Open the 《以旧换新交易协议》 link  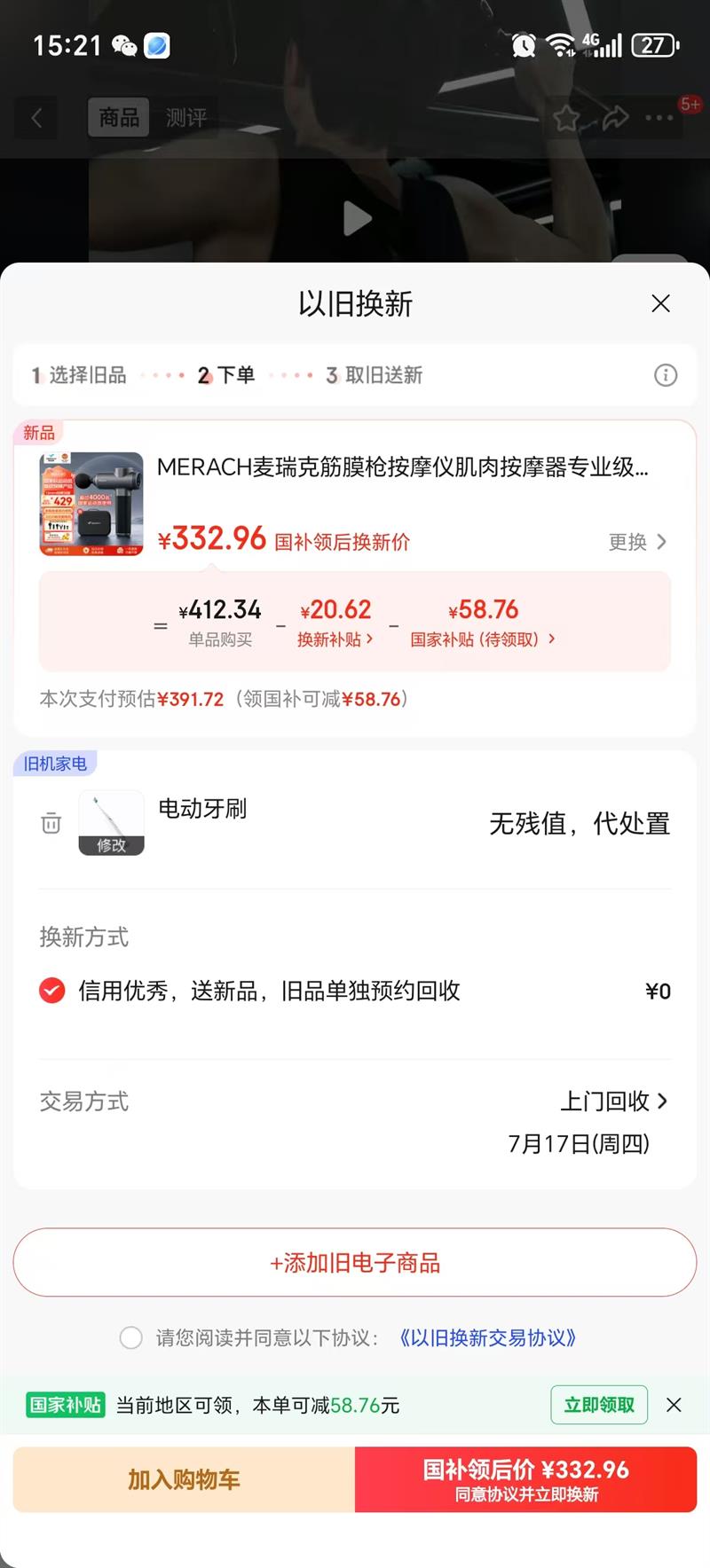(487, 1337)
